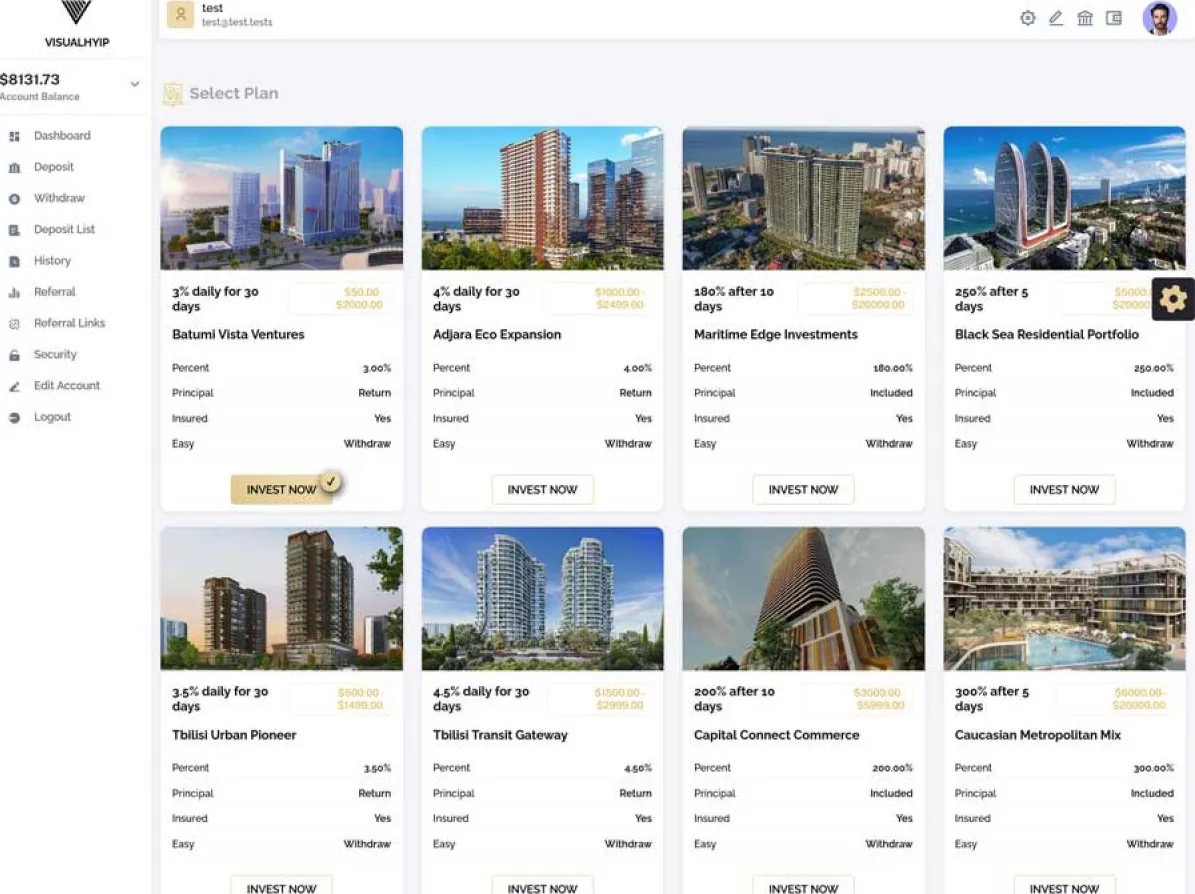1195x894 pixels.
Task: Open History in sidebar
Action: click(x=52, y=261)
